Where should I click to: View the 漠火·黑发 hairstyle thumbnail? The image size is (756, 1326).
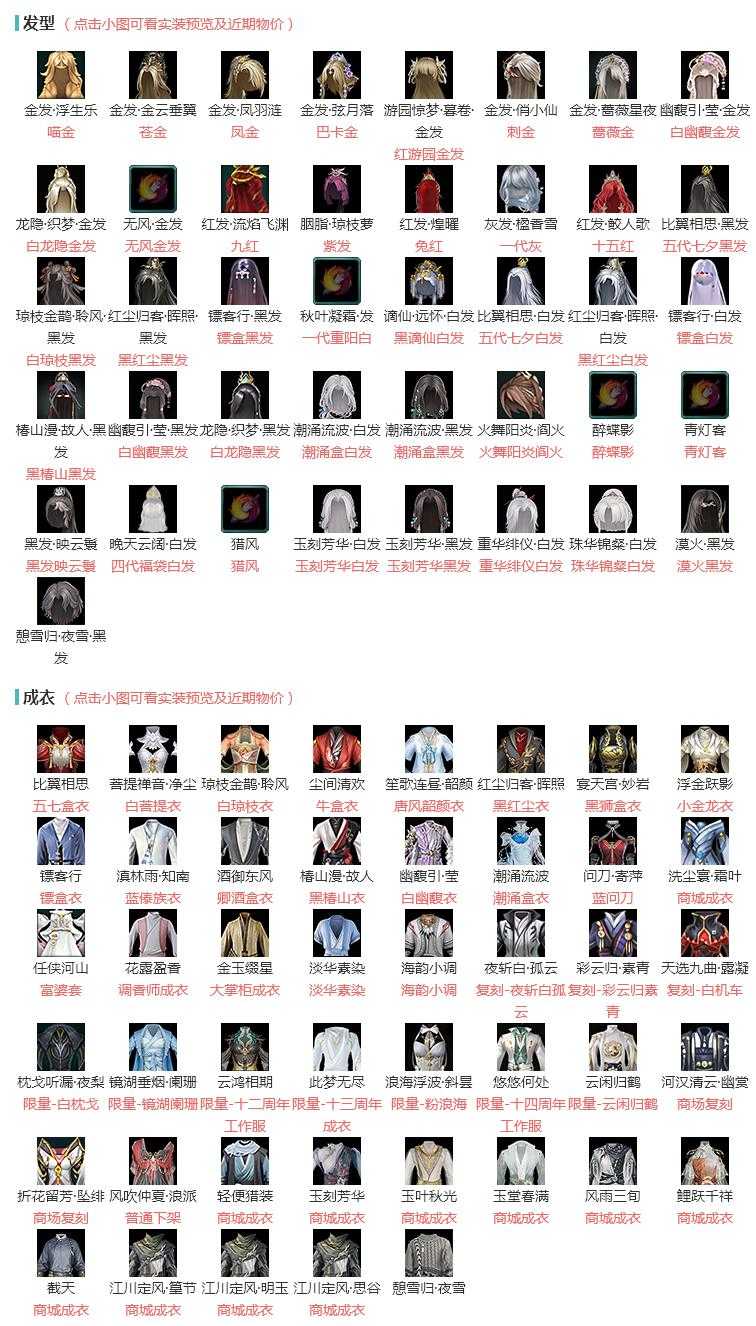(x=705, y=509)
